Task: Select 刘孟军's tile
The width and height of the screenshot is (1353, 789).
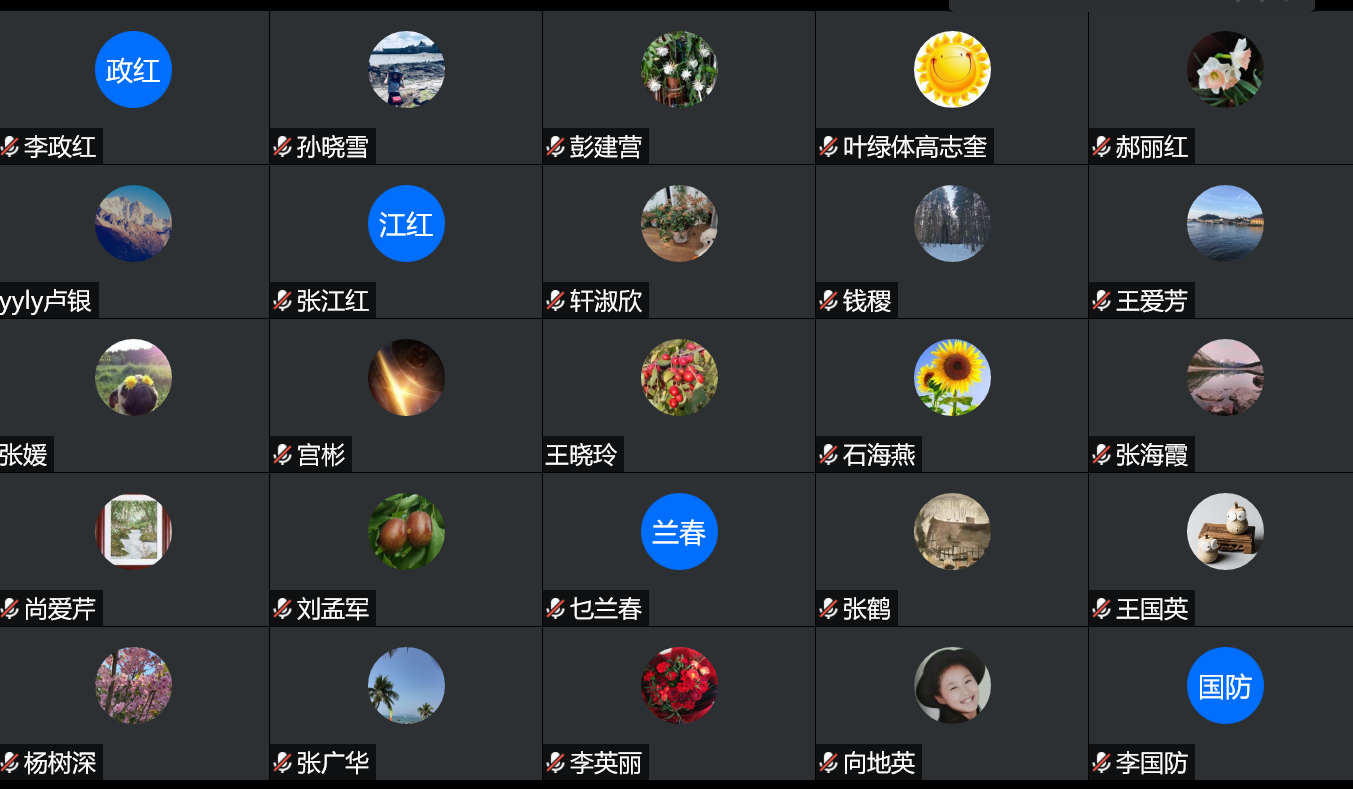Action: point(406,531)
